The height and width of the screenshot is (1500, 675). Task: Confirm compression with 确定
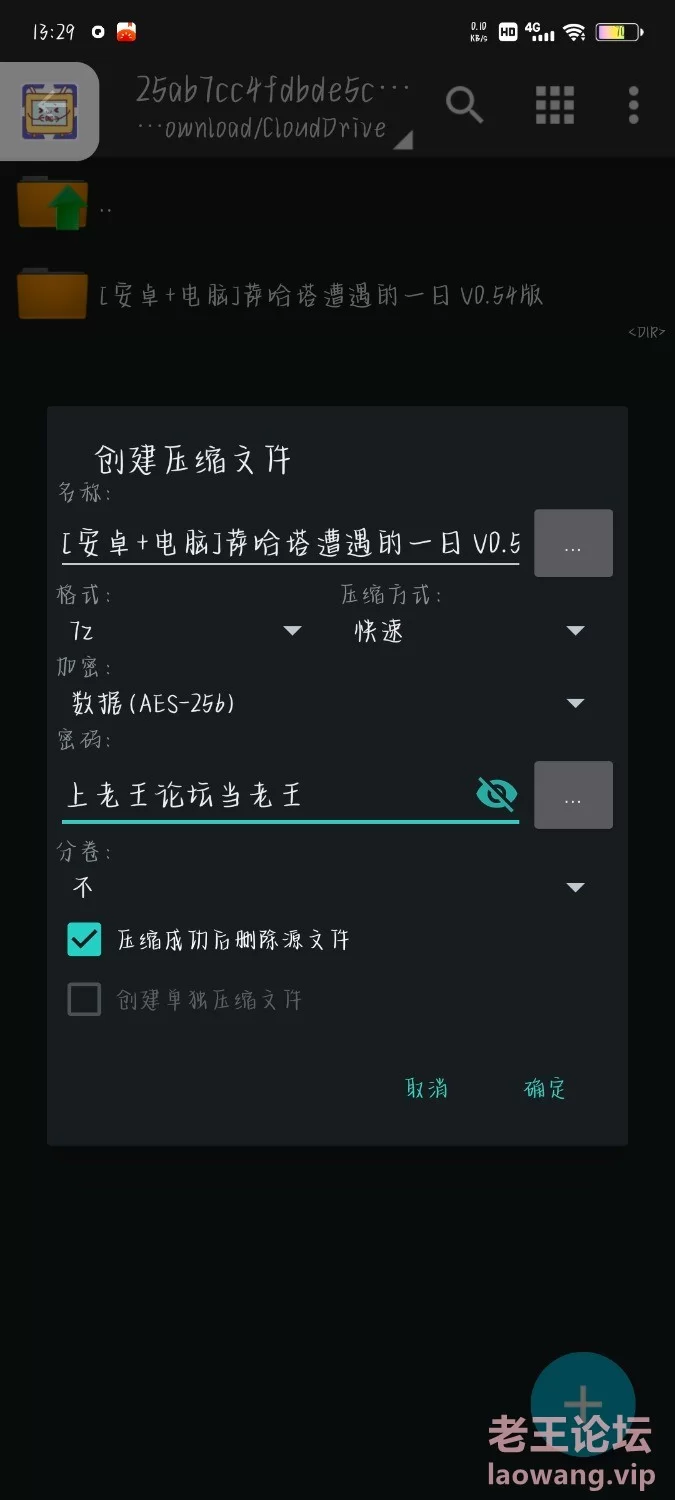tap(545, 1089)
